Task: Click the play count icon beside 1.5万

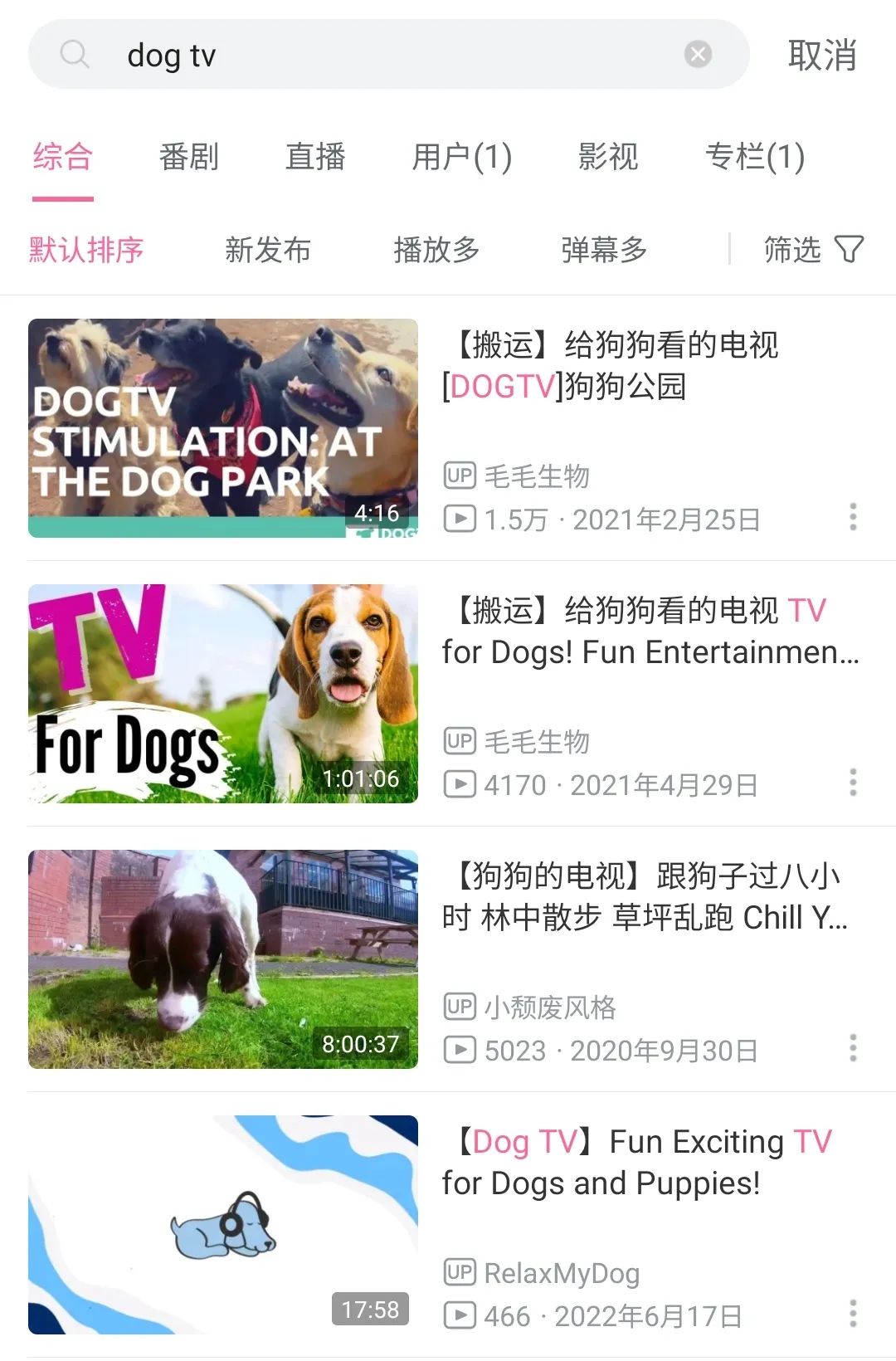Action: 460,518
